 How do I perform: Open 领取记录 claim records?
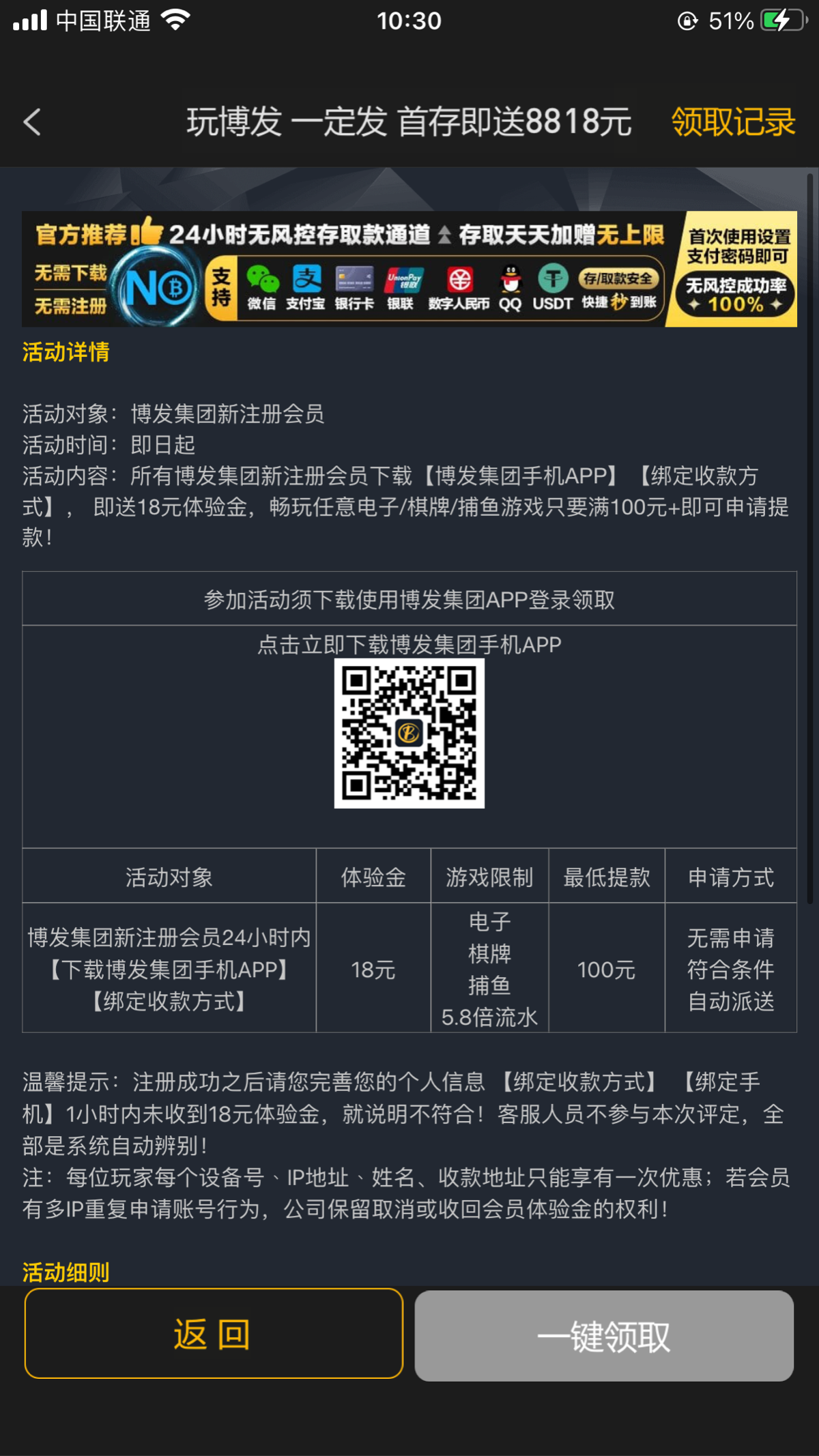(x=733, y=123)
